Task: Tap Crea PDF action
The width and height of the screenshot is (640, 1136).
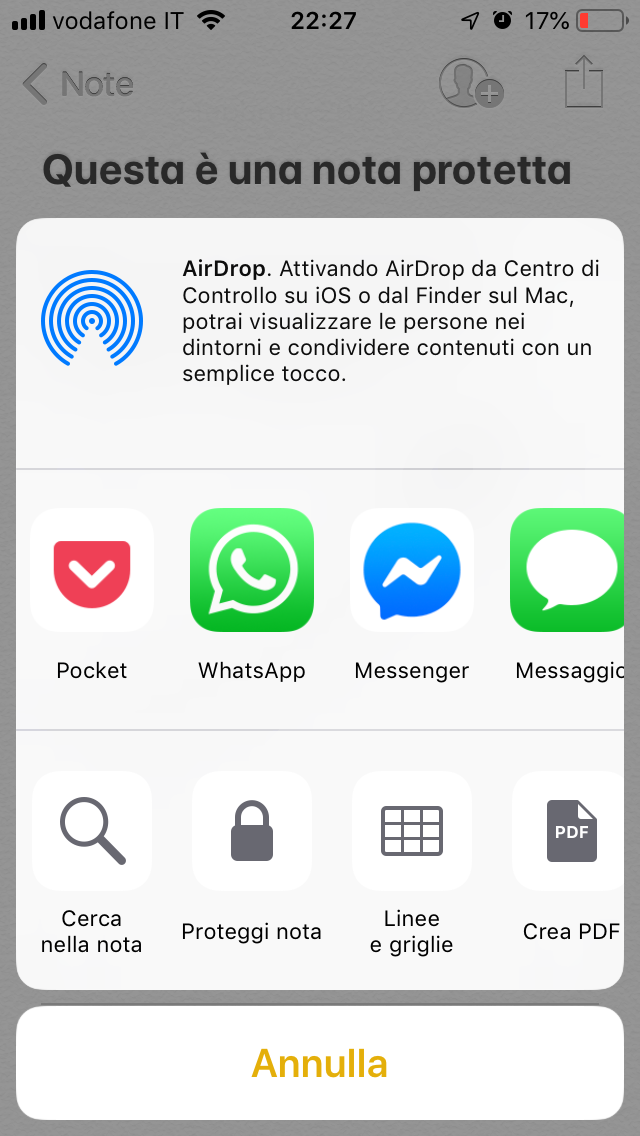Action: (568, 831)
